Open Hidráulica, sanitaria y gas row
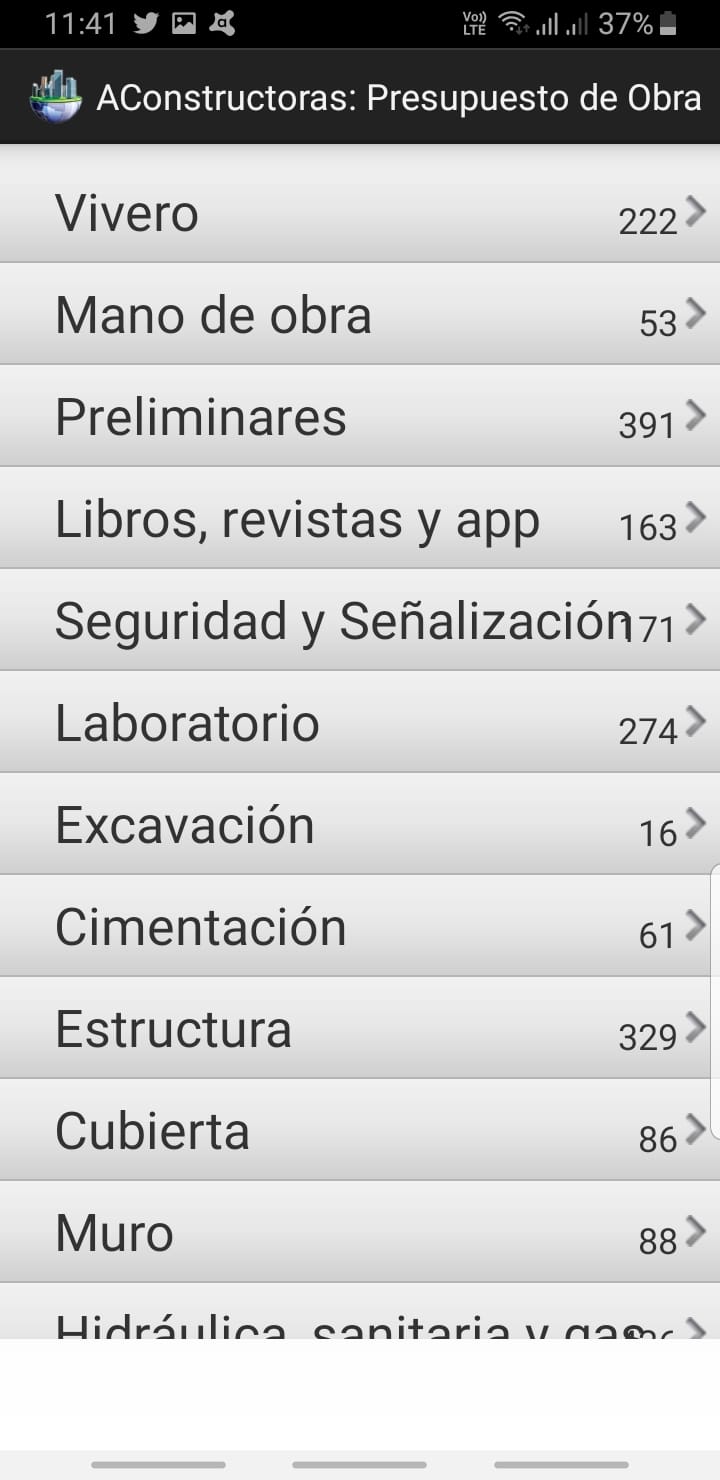The width and height of the screenshot is (720, 1480). click(360, 1312)
